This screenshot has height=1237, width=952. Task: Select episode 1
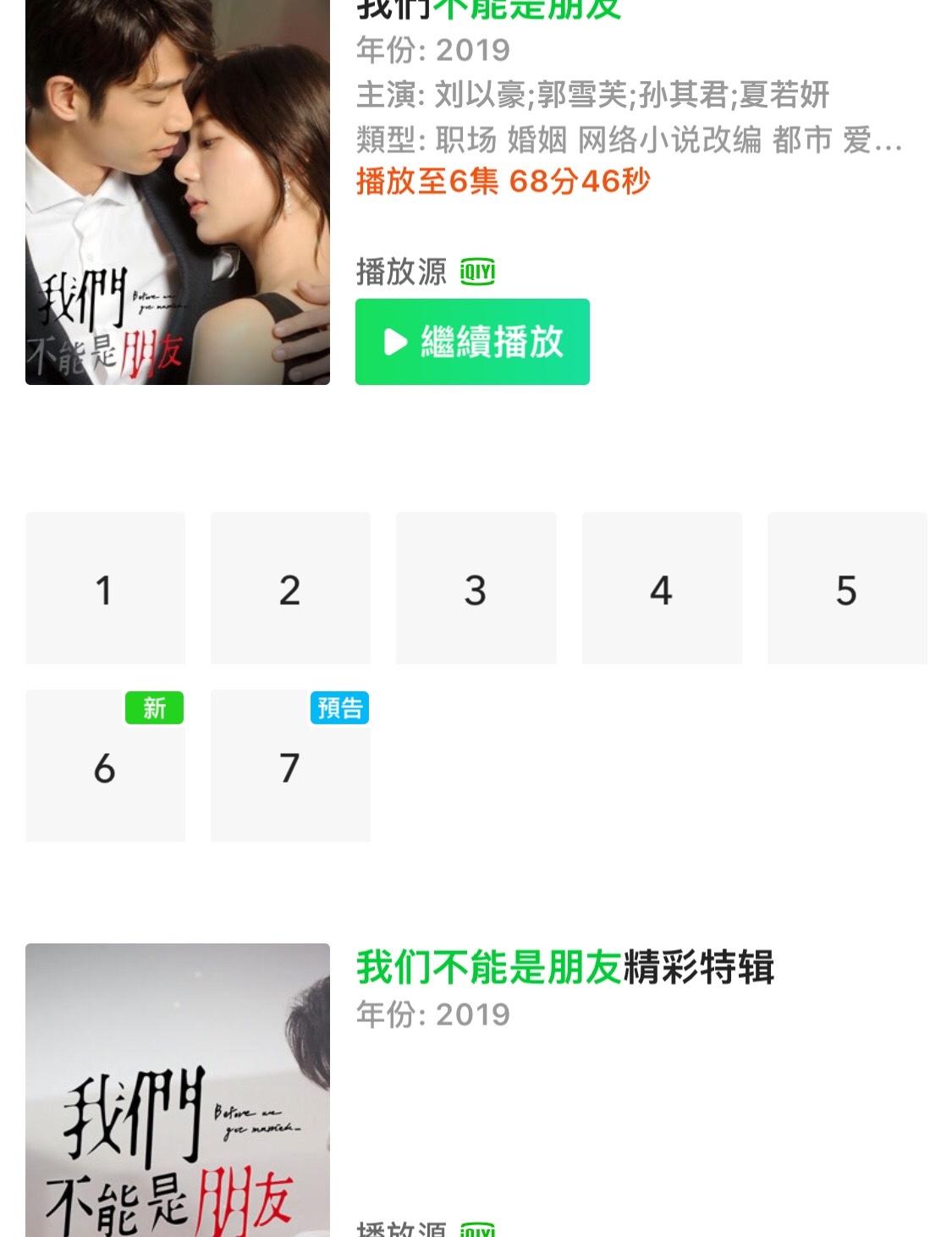pyautogui.click(x=105, y=588)
